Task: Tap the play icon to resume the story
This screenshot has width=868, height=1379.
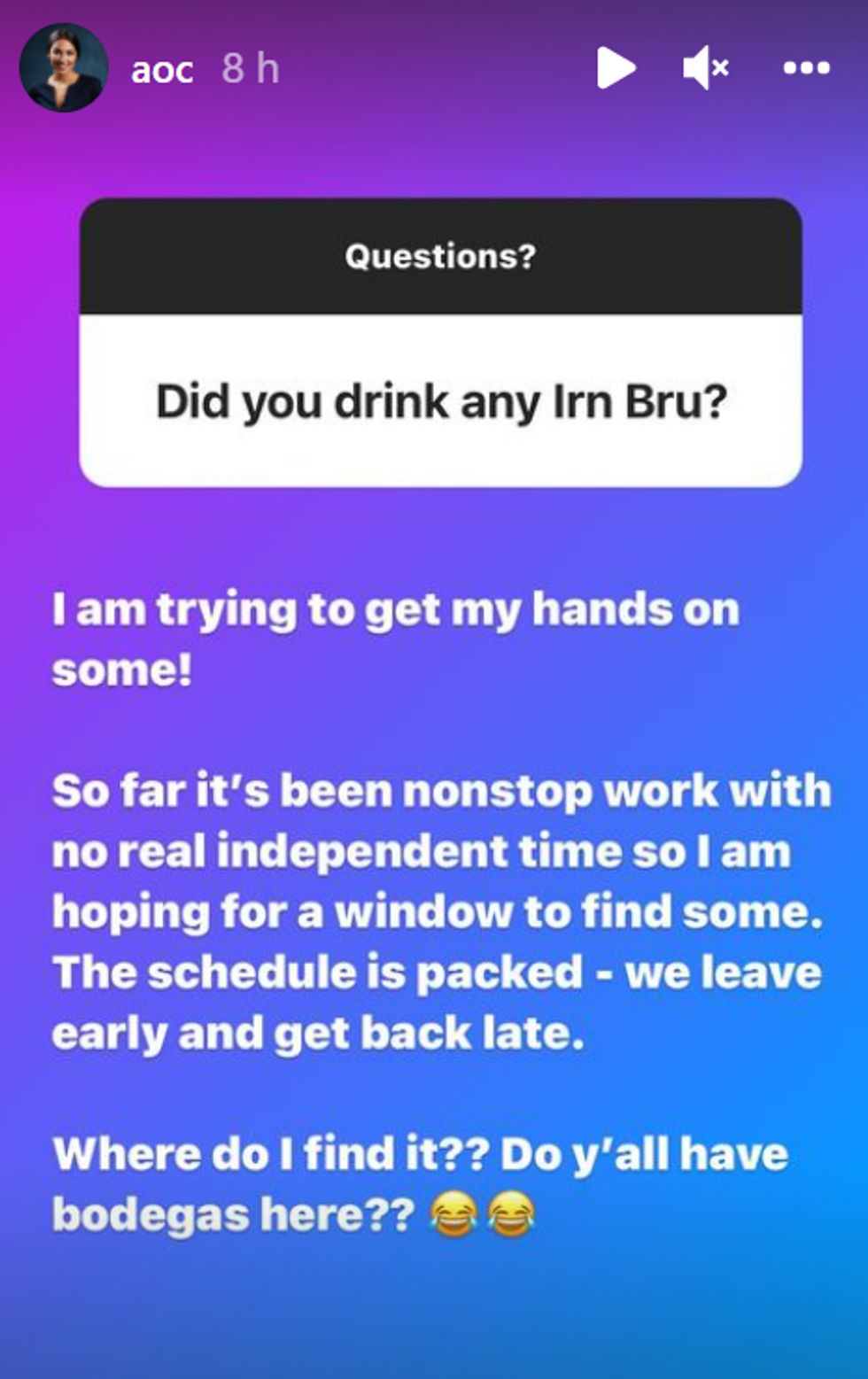Action: click(618, 68)
